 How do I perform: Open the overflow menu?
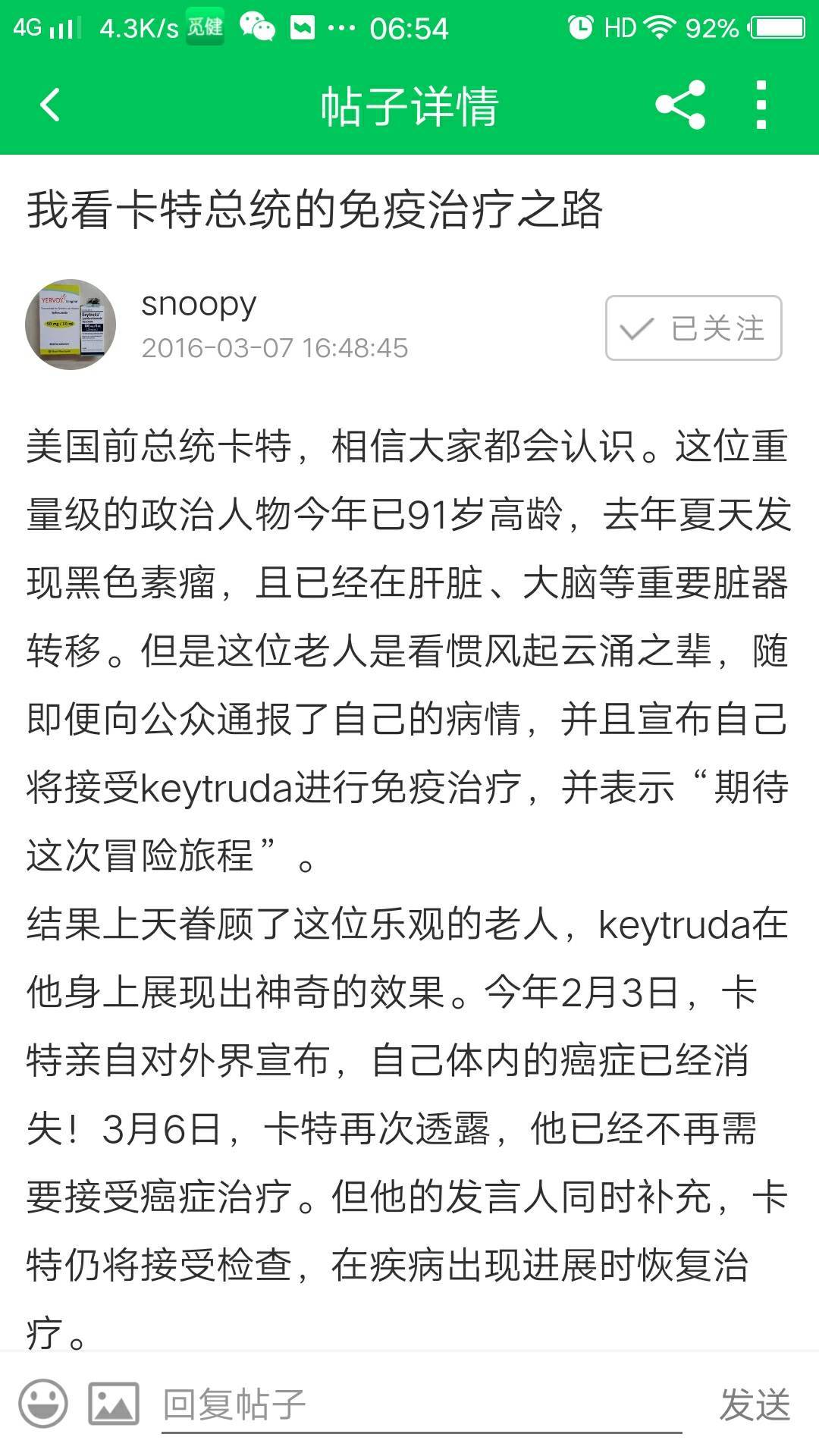pyautogui.click(x=761, y=105)
